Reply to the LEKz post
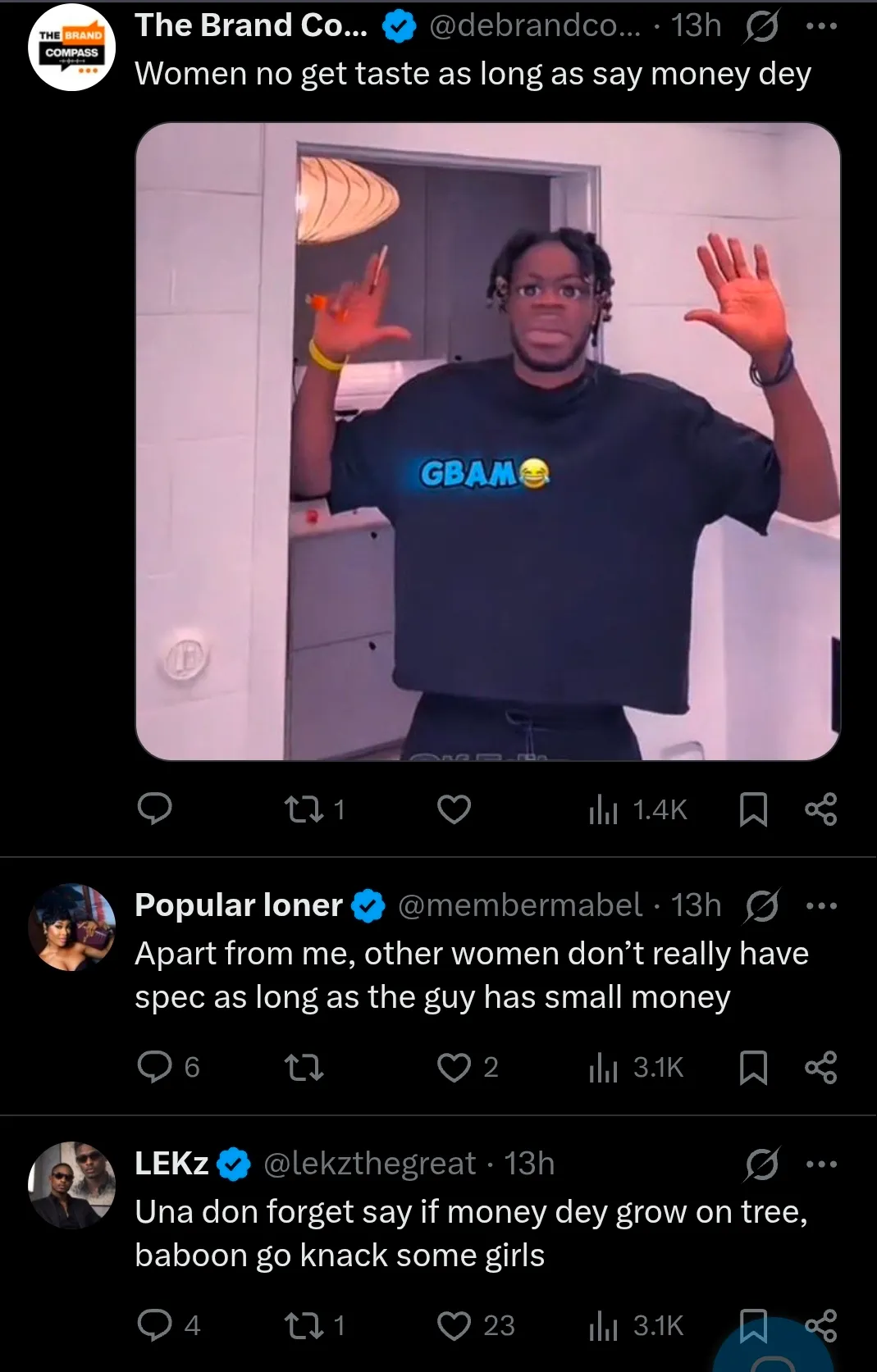 pos(154,1325)
